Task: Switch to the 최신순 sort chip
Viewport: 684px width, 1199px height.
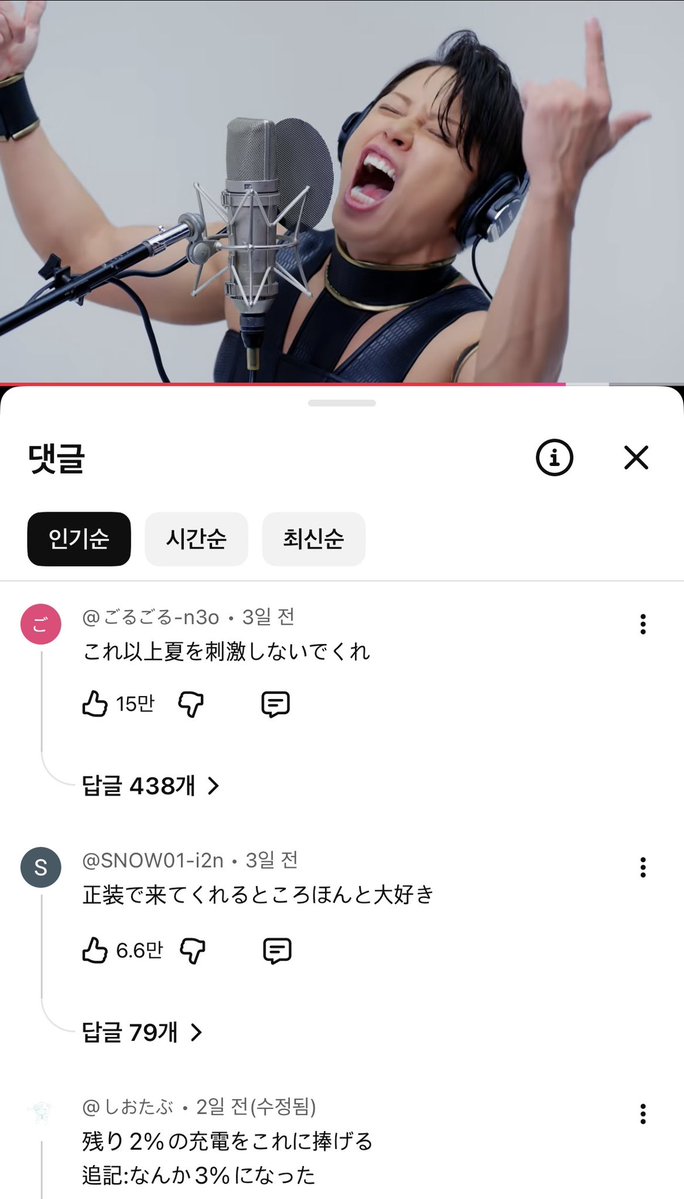Action: 313,539
